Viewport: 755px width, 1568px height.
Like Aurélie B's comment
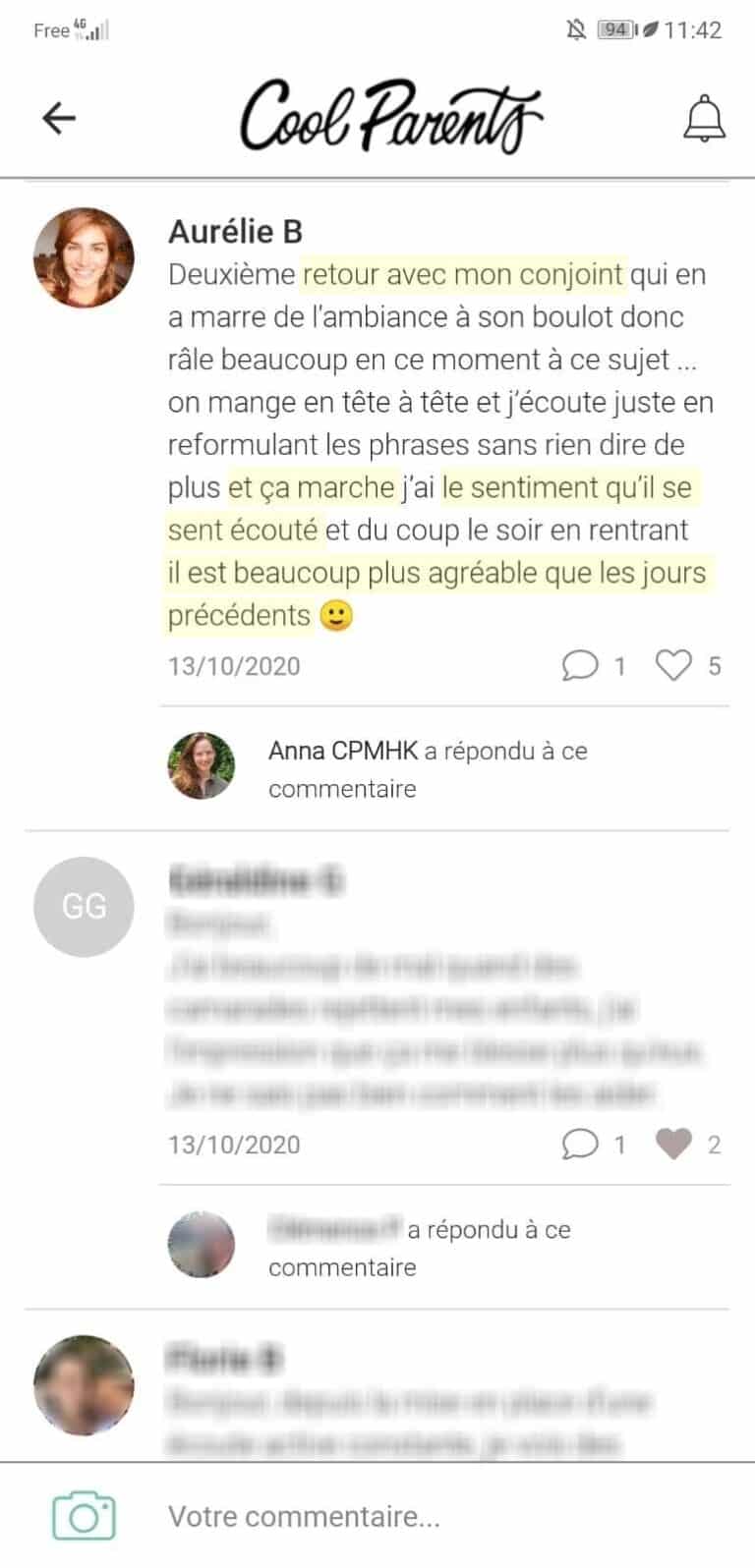[x=674, y=666]
